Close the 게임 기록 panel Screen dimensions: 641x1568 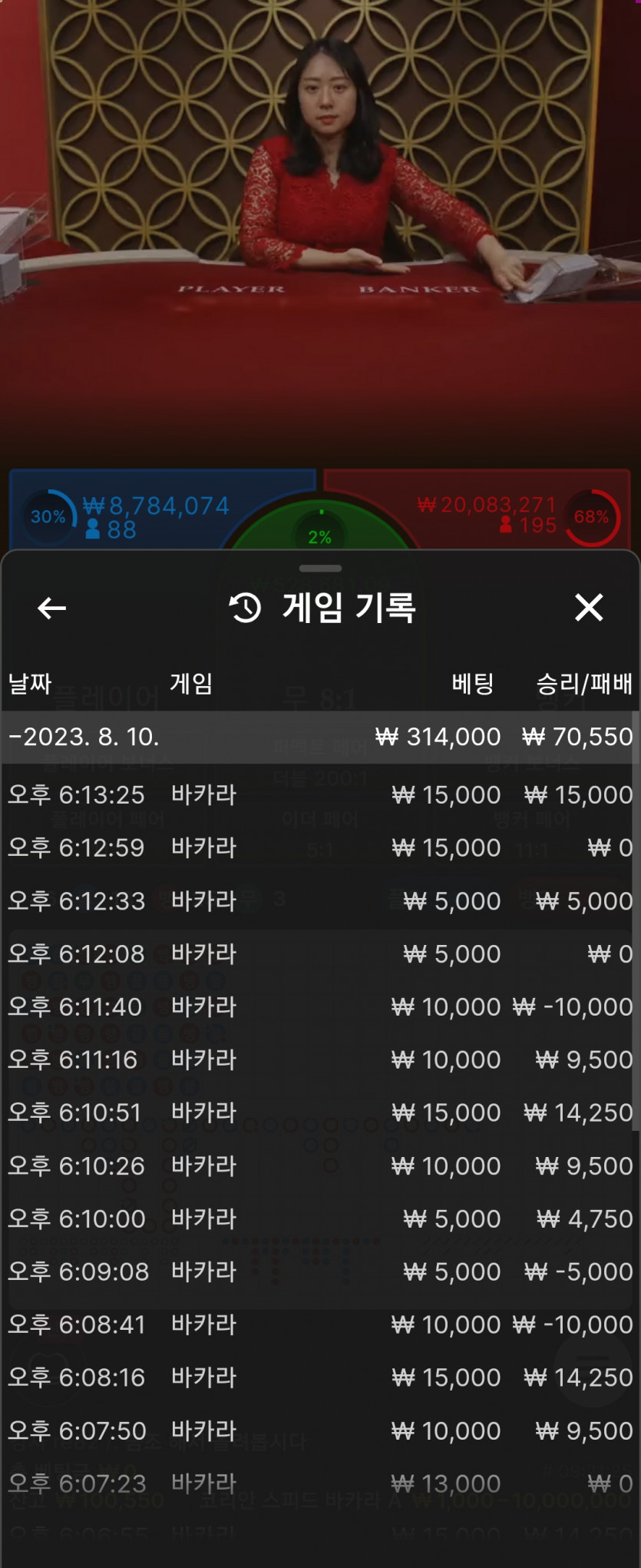pyautogui.click(x=589, y=608)
